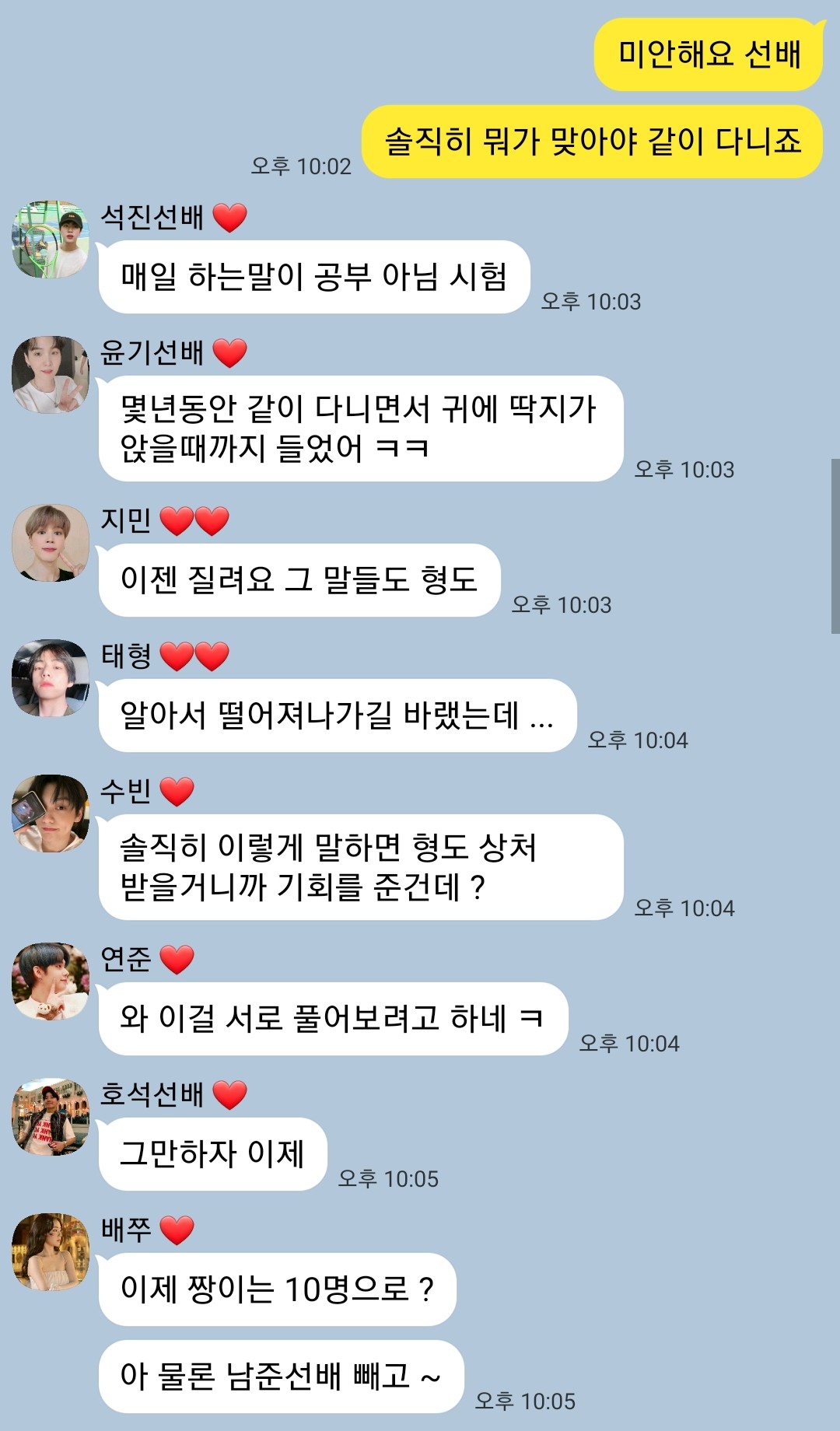The width and height of the screenshot is (840, 1431).
Task: Tap 호석선배's profile picture
Action: pos(51,1117)
